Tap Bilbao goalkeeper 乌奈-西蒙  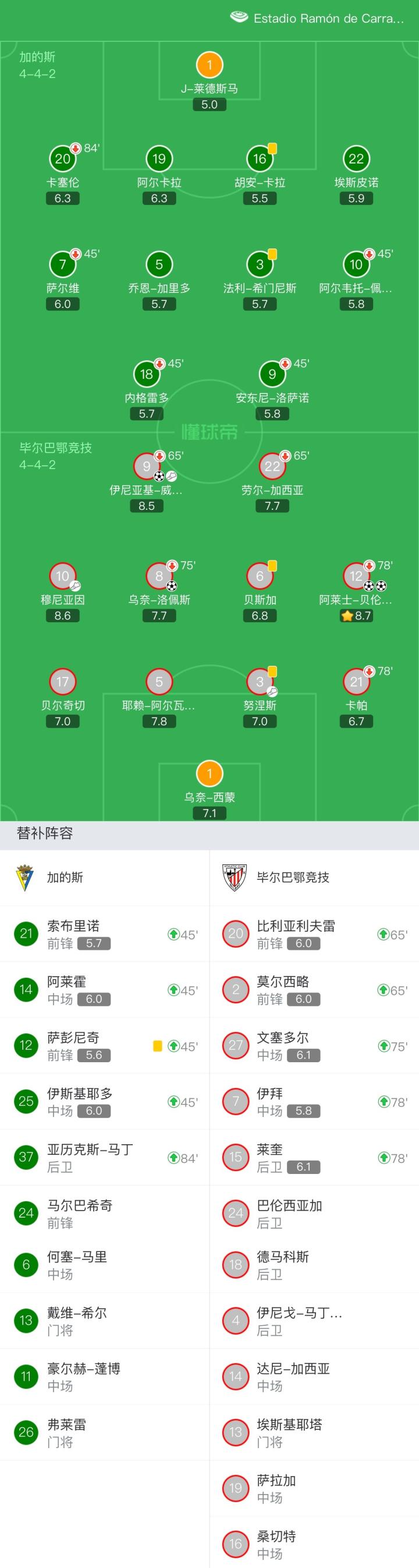(210, 774)
